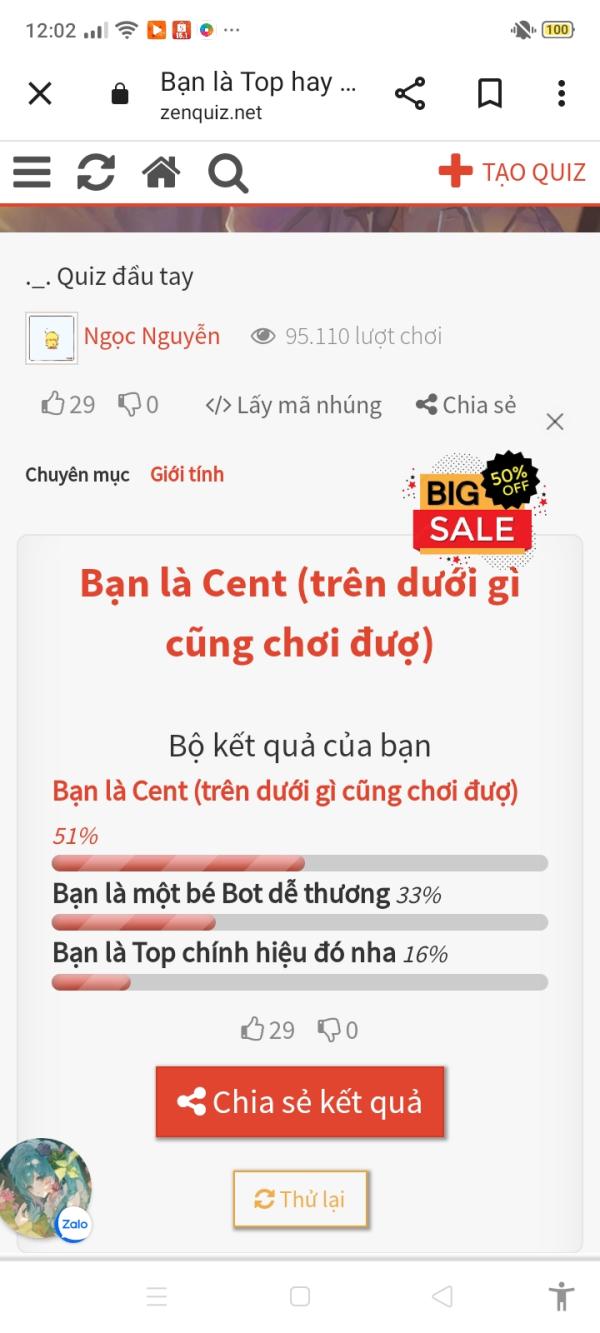Open the Giới tính category
Screen dimensions: 600x1333
click(x=187, y=475)
